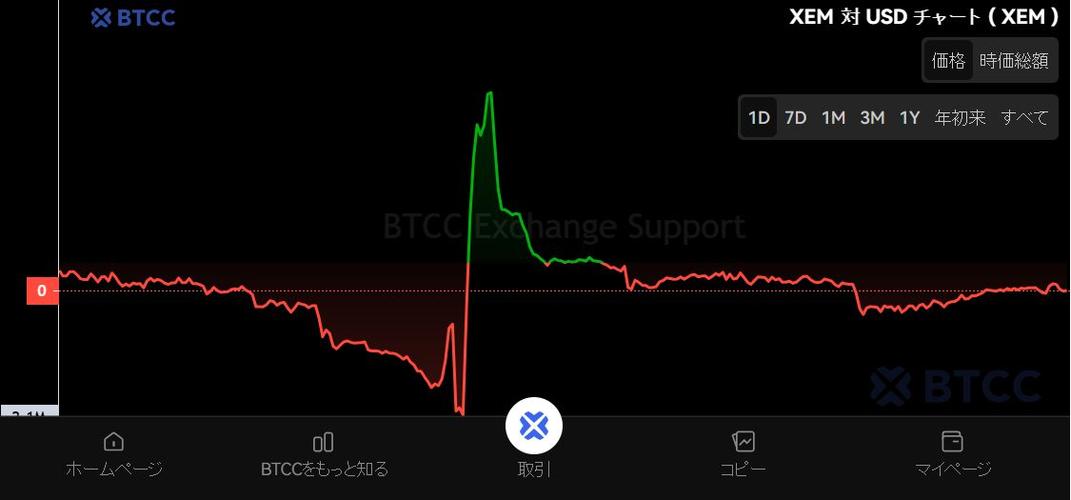
Task: Switch to the コピー tab
Action: [x=743, y=453]
